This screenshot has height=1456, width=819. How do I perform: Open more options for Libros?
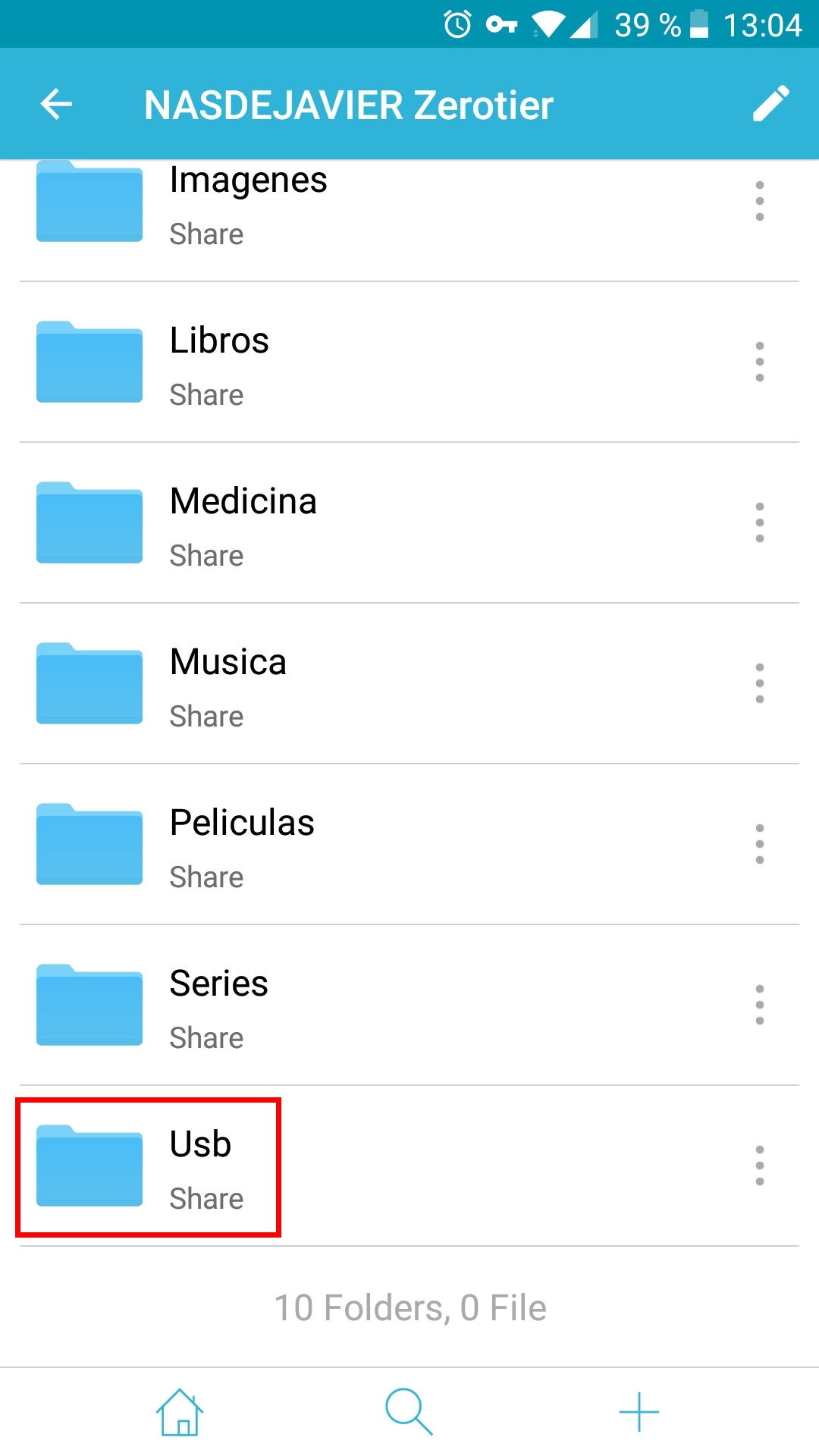(x=759, y=362)
